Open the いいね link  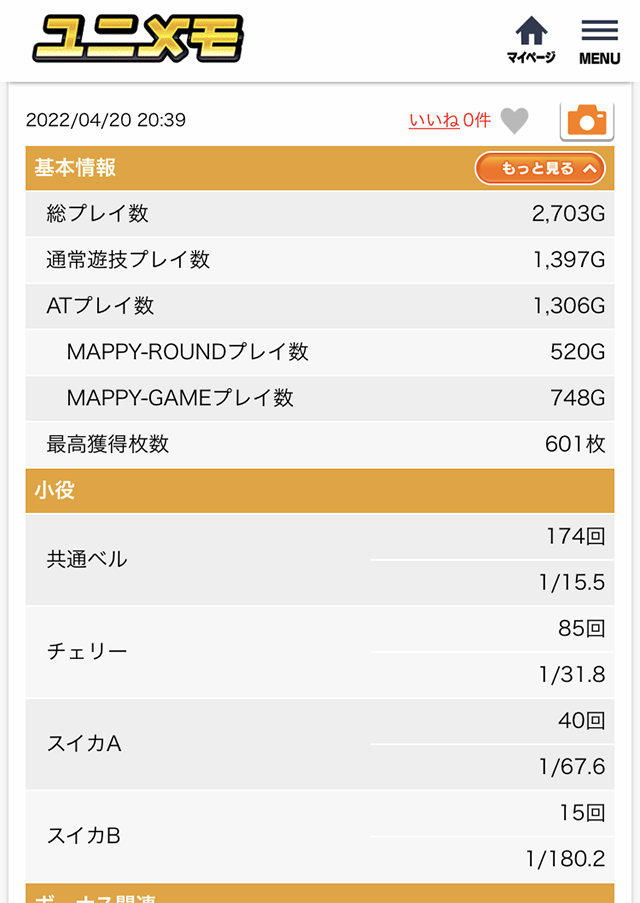click(434, 120)
